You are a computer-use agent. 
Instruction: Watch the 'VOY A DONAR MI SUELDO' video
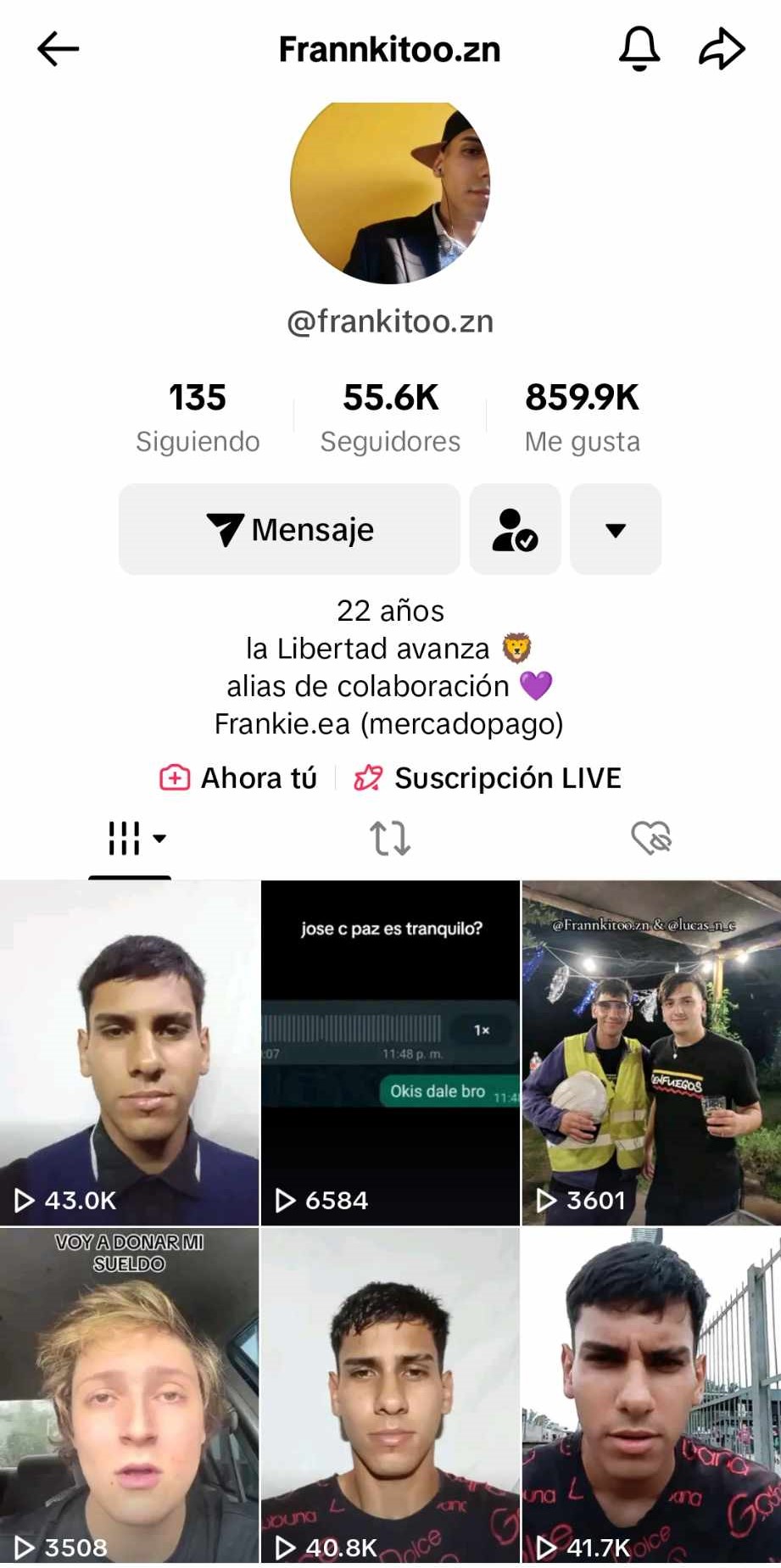130,1395
